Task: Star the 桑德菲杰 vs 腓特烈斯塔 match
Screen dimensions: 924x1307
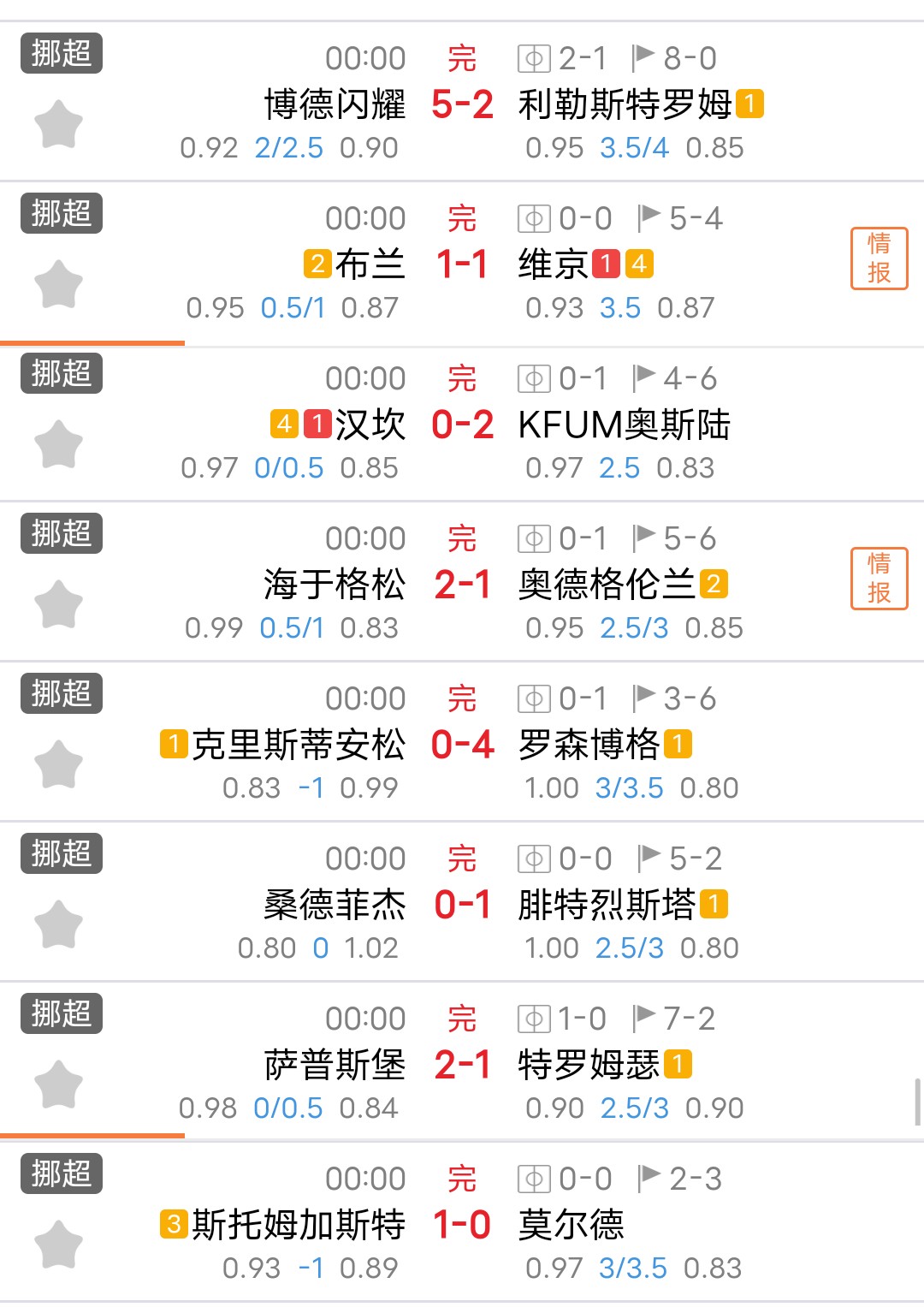Action: pyautogui.click(x=58, y=924)
